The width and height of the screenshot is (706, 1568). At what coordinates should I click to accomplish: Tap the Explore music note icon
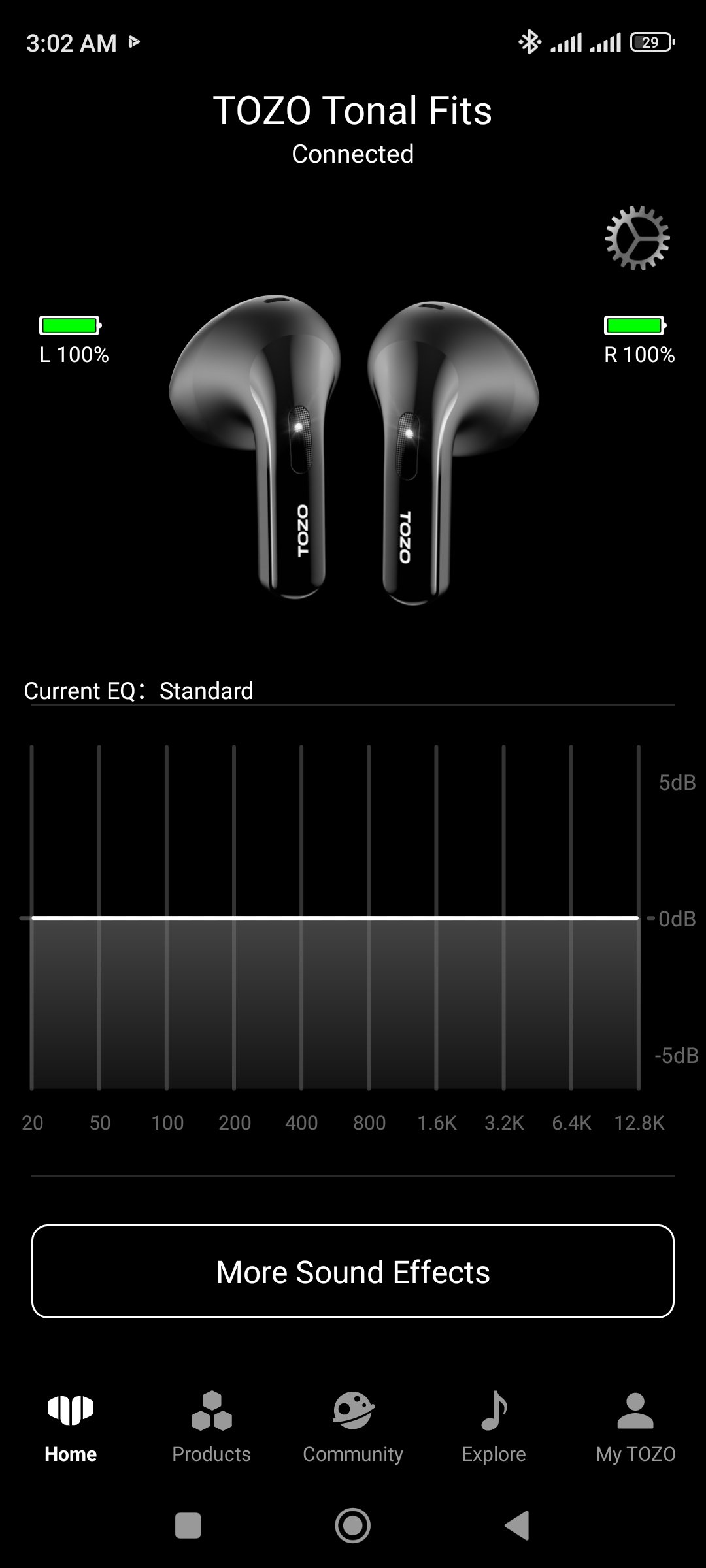tap(495, 1408)
